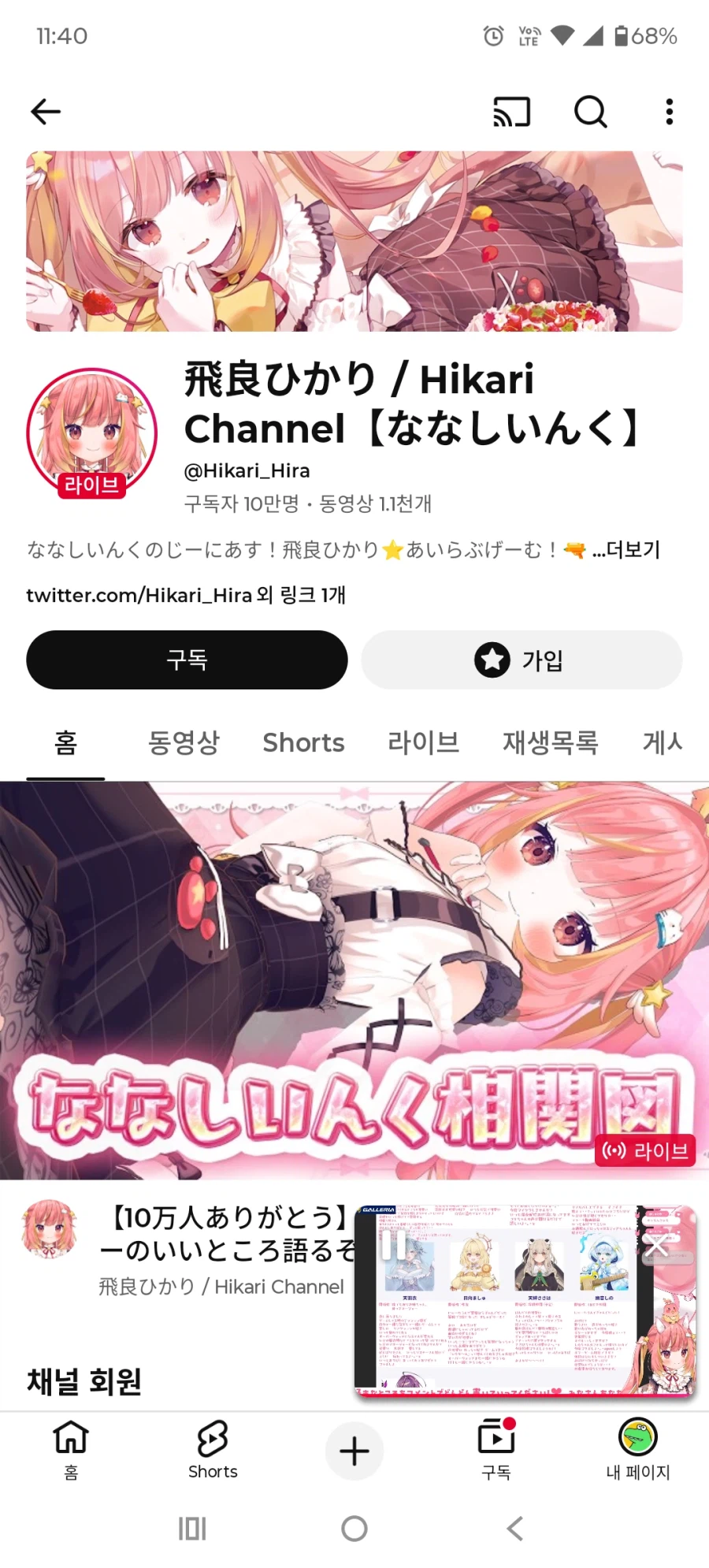Select the 라이브 tab
The width and height of the screenshot is (709, 1568).
(x=423, y=742)
